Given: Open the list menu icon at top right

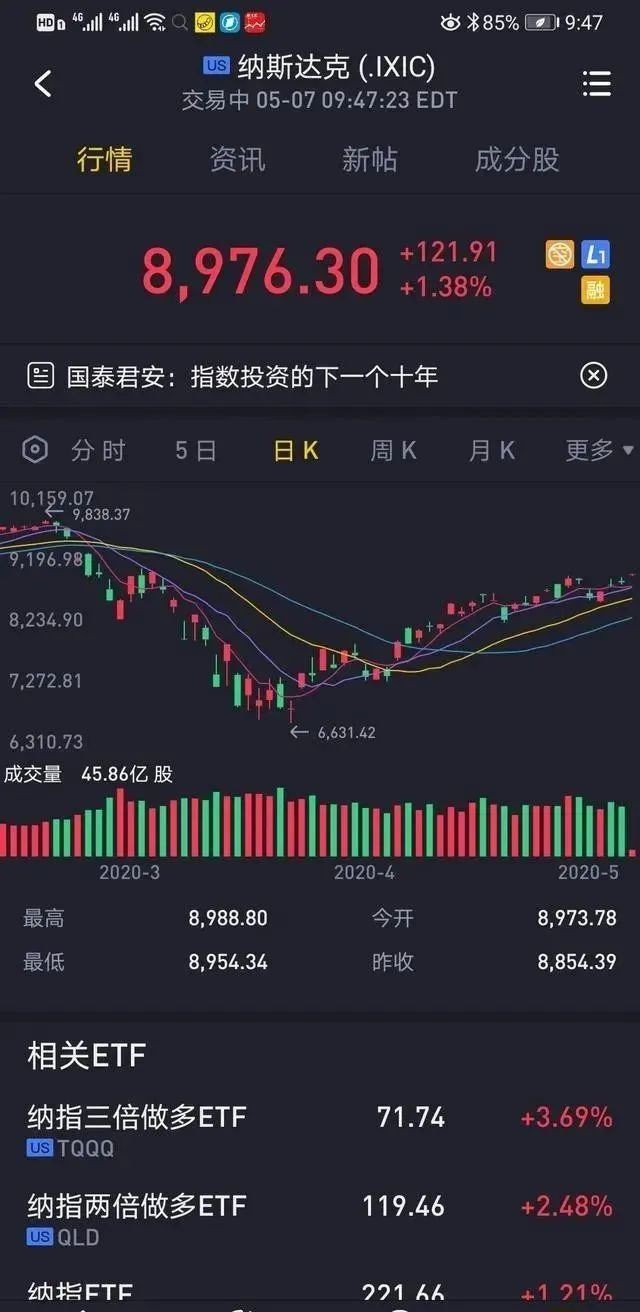Looking at the screenshot, I should click(x=596, y=84).
